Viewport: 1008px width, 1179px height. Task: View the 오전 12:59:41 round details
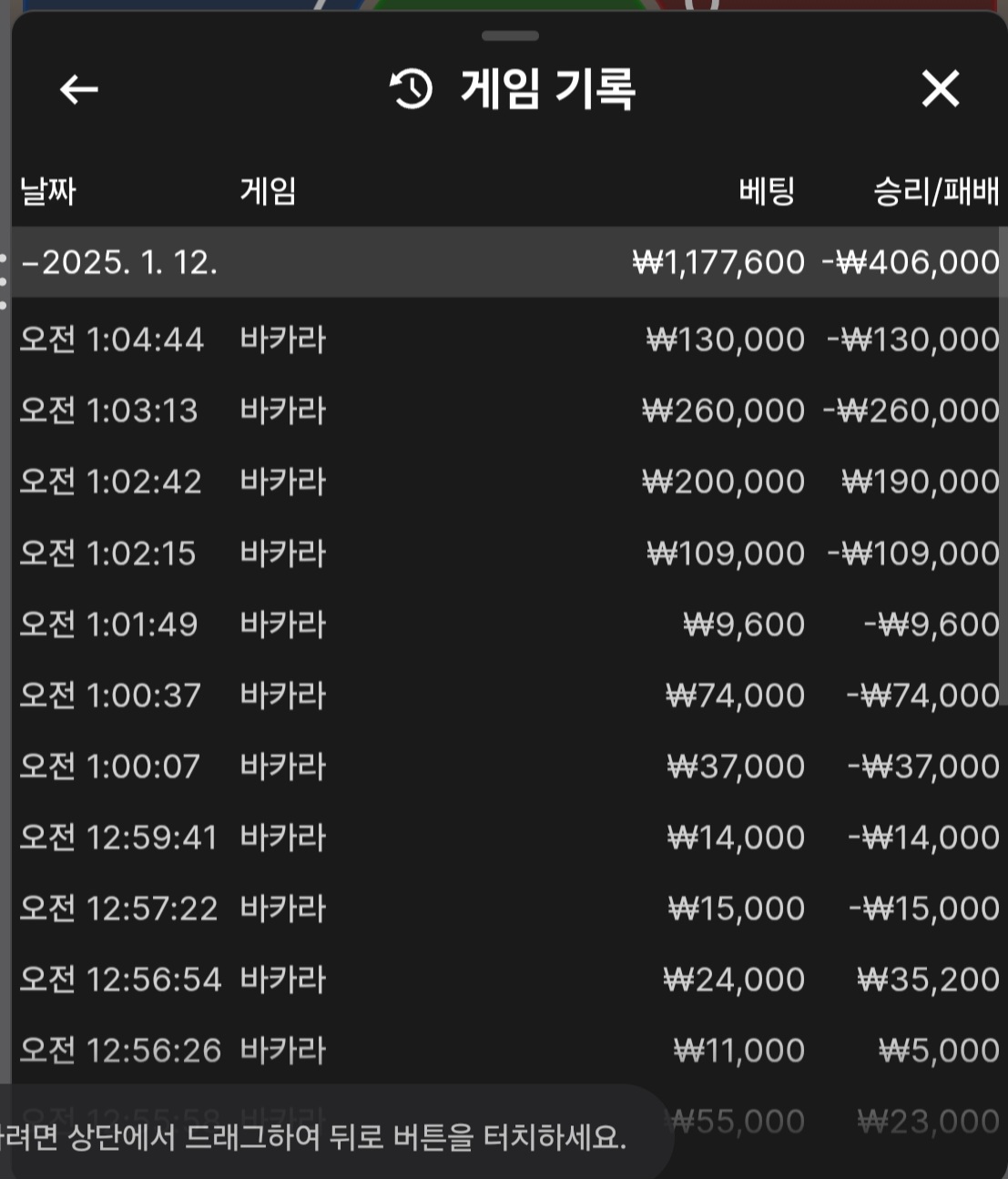pyautogui.click(x=508, y=837)
